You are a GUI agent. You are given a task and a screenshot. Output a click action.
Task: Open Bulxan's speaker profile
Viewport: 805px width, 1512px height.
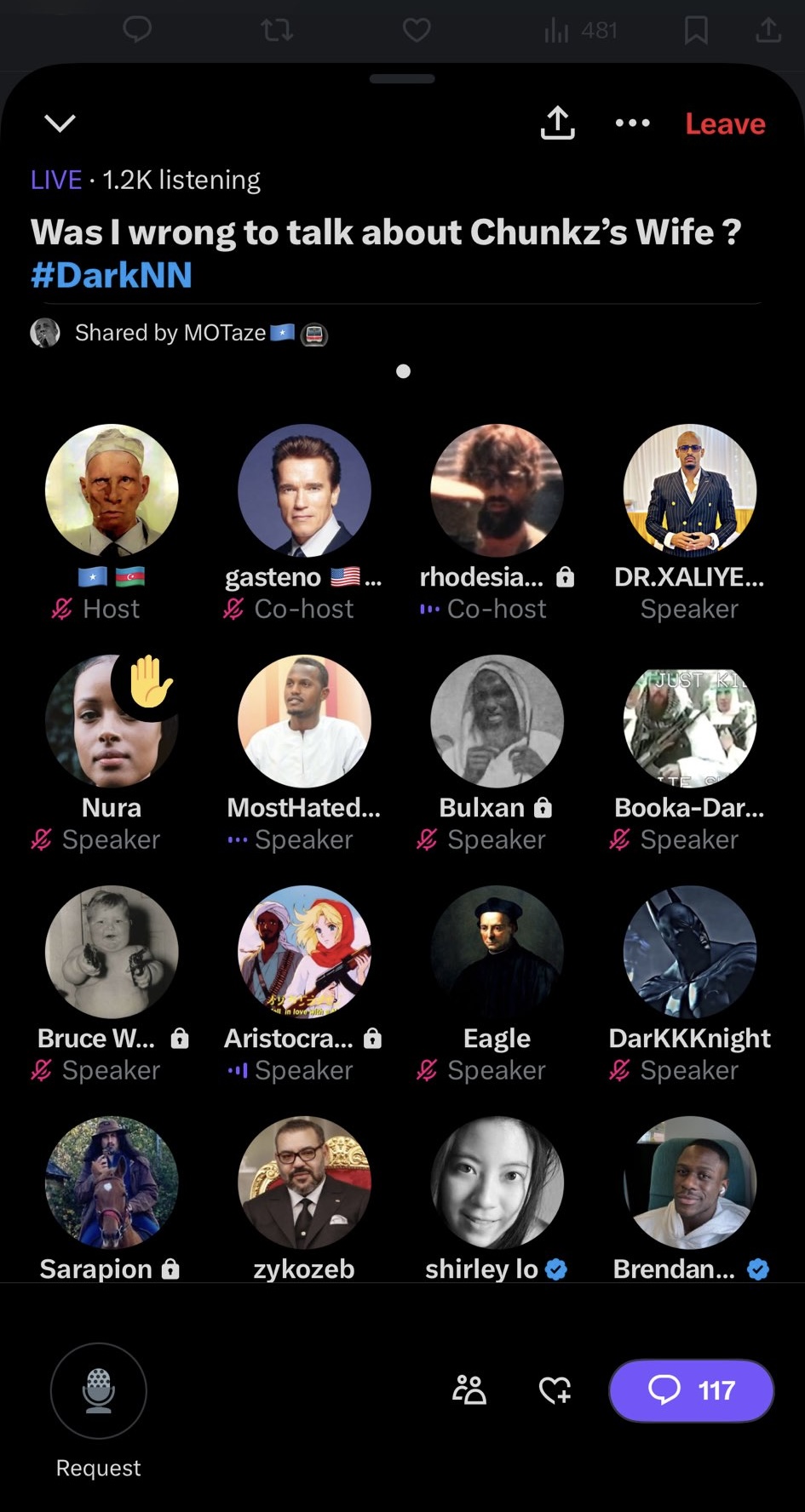(497, 721)
